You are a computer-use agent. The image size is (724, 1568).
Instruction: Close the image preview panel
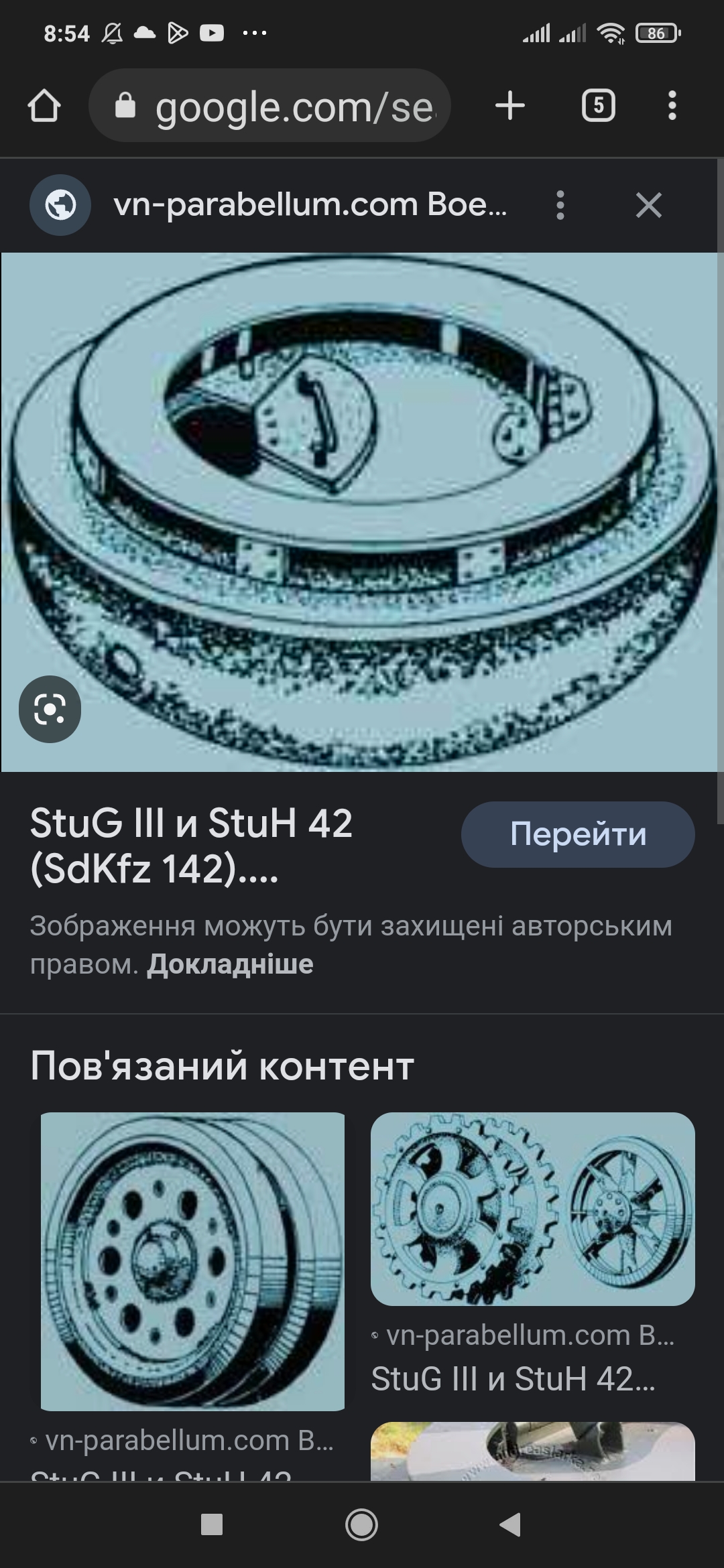(648, 205)
